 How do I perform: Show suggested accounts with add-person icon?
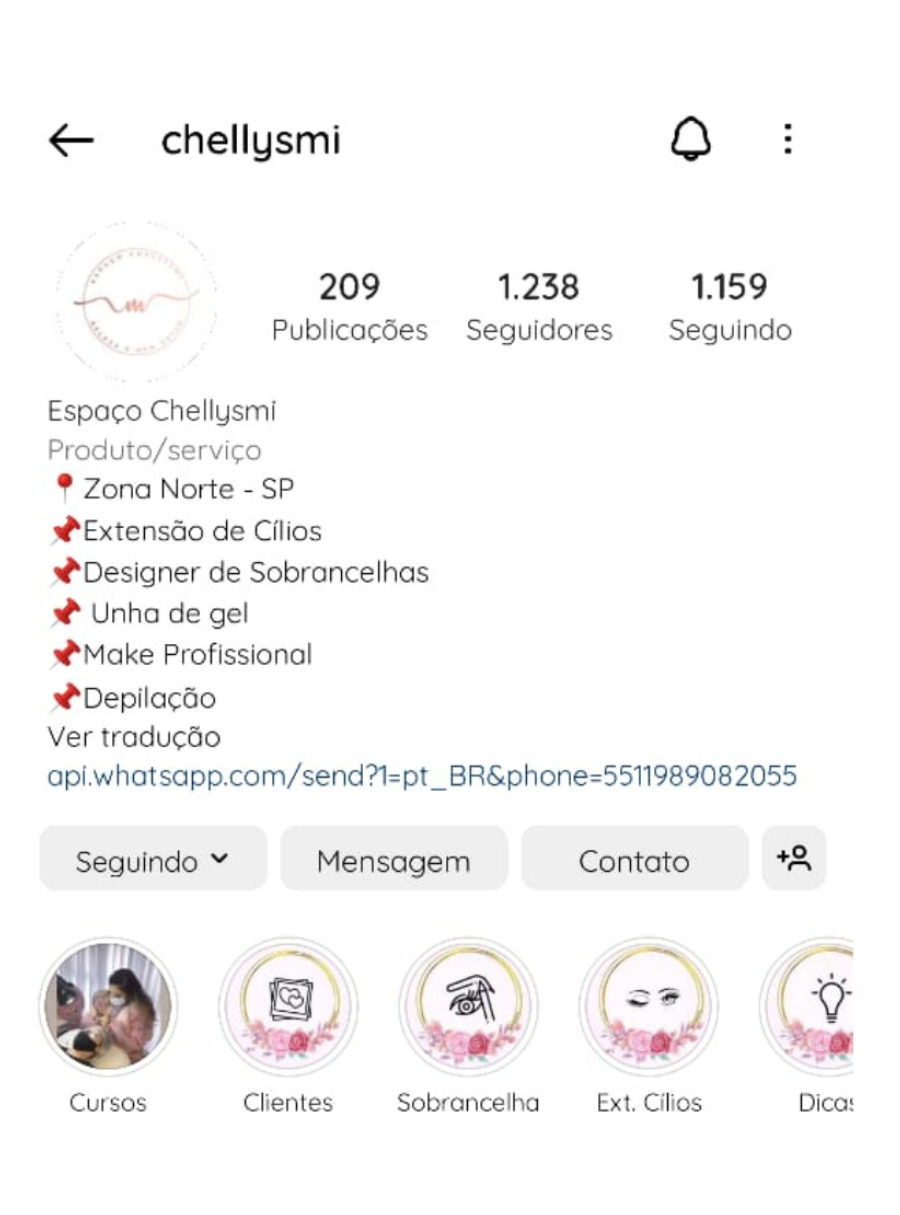click(794, 858)
